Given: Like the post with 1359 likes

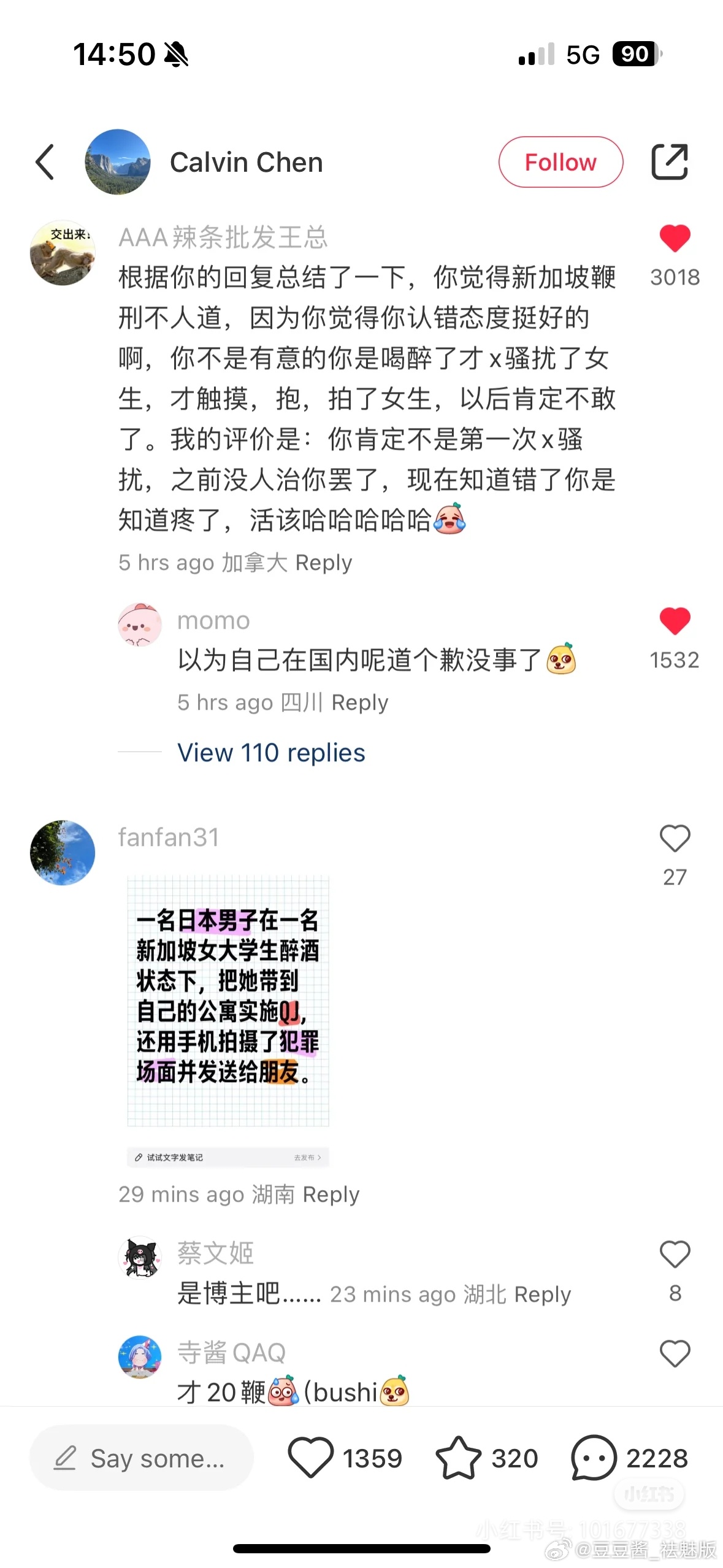Looking at the screenshot, I should (x=311, y=1458).
